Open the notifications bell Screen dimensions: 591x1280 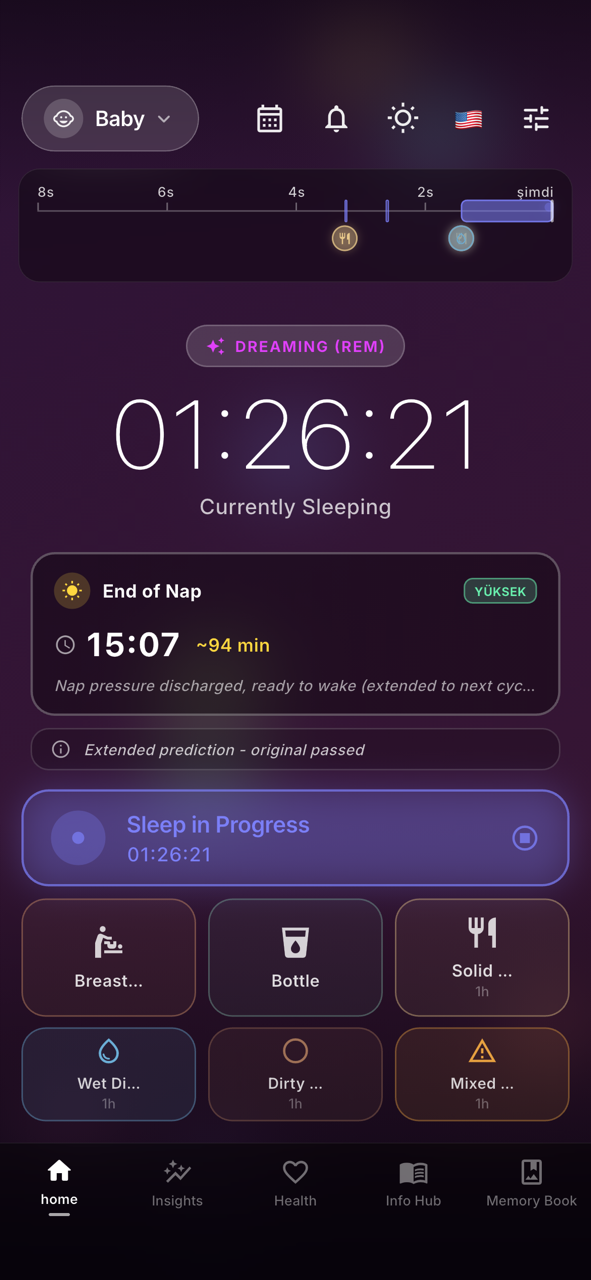point(337,119)
